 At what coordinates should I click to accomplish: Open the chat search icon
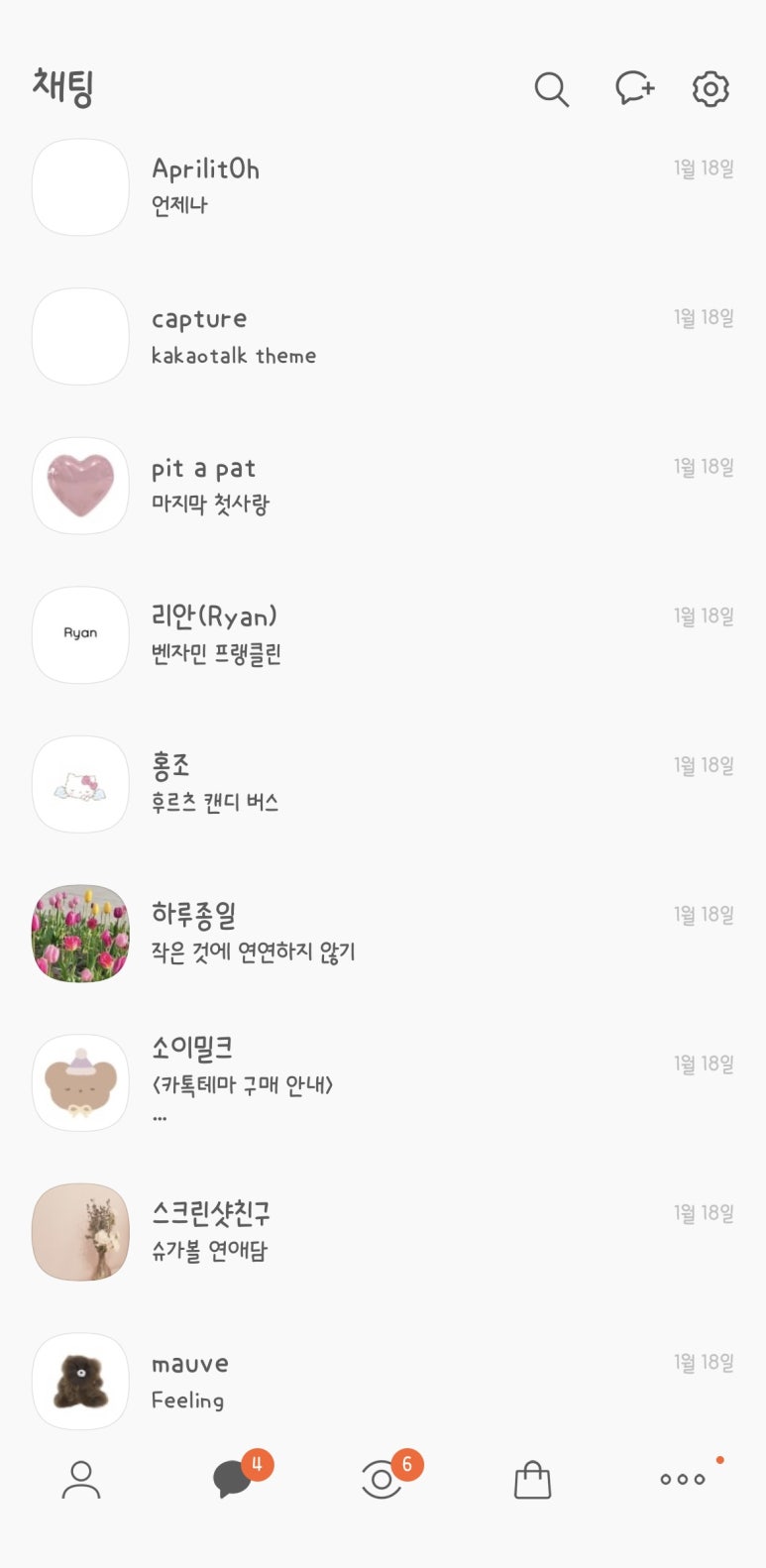coord(551,89)
